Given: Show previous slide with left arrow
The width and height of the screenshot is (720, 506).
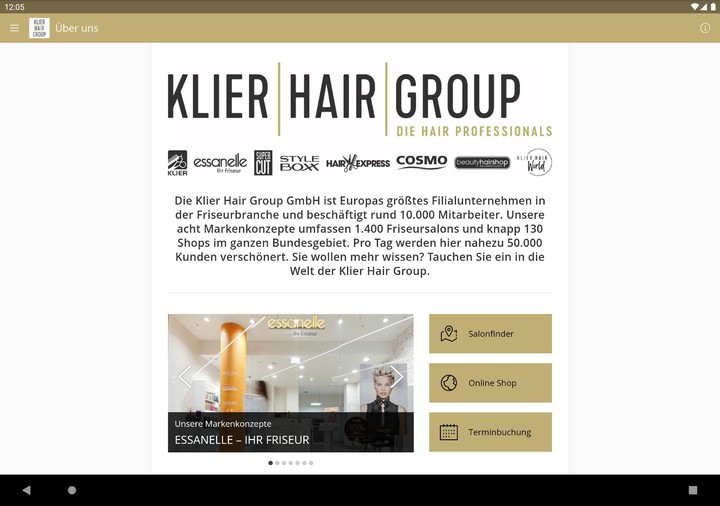Looking at the screenshot, I should coord(184,377).
